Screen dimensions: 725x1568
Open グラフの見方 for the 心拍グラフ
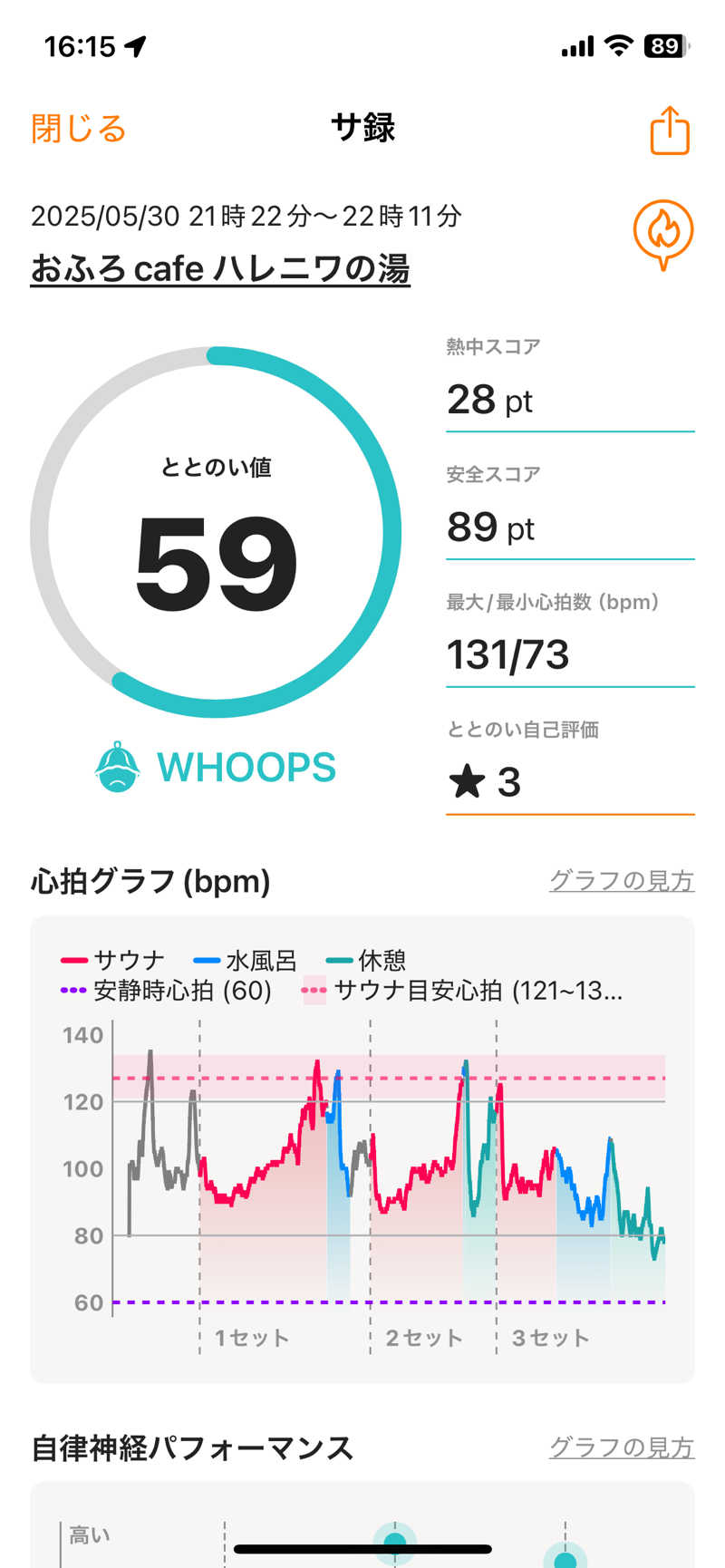pos(621,880)
